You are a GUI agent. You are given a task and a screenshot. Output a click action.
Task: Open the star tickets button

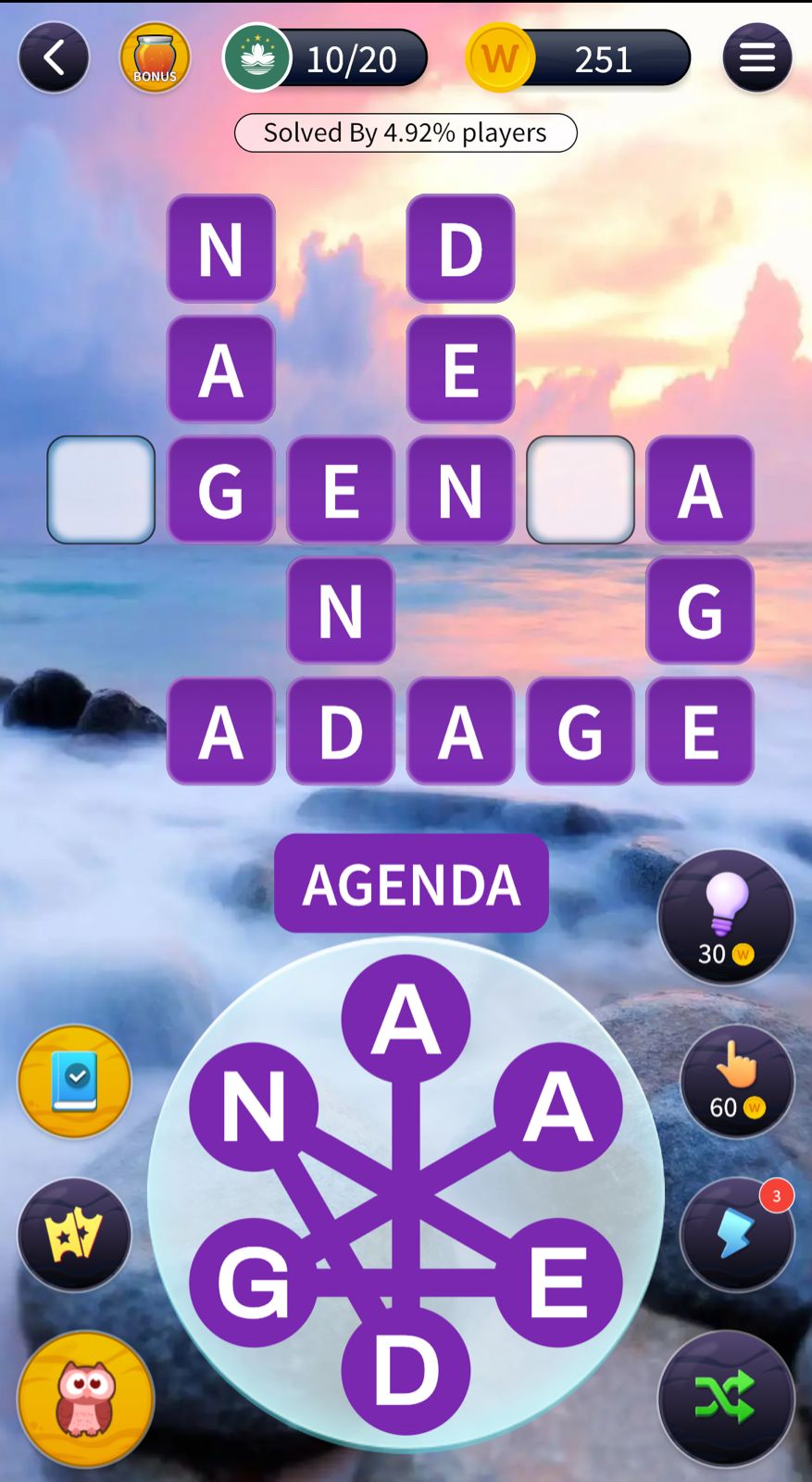coord(74,1235)
